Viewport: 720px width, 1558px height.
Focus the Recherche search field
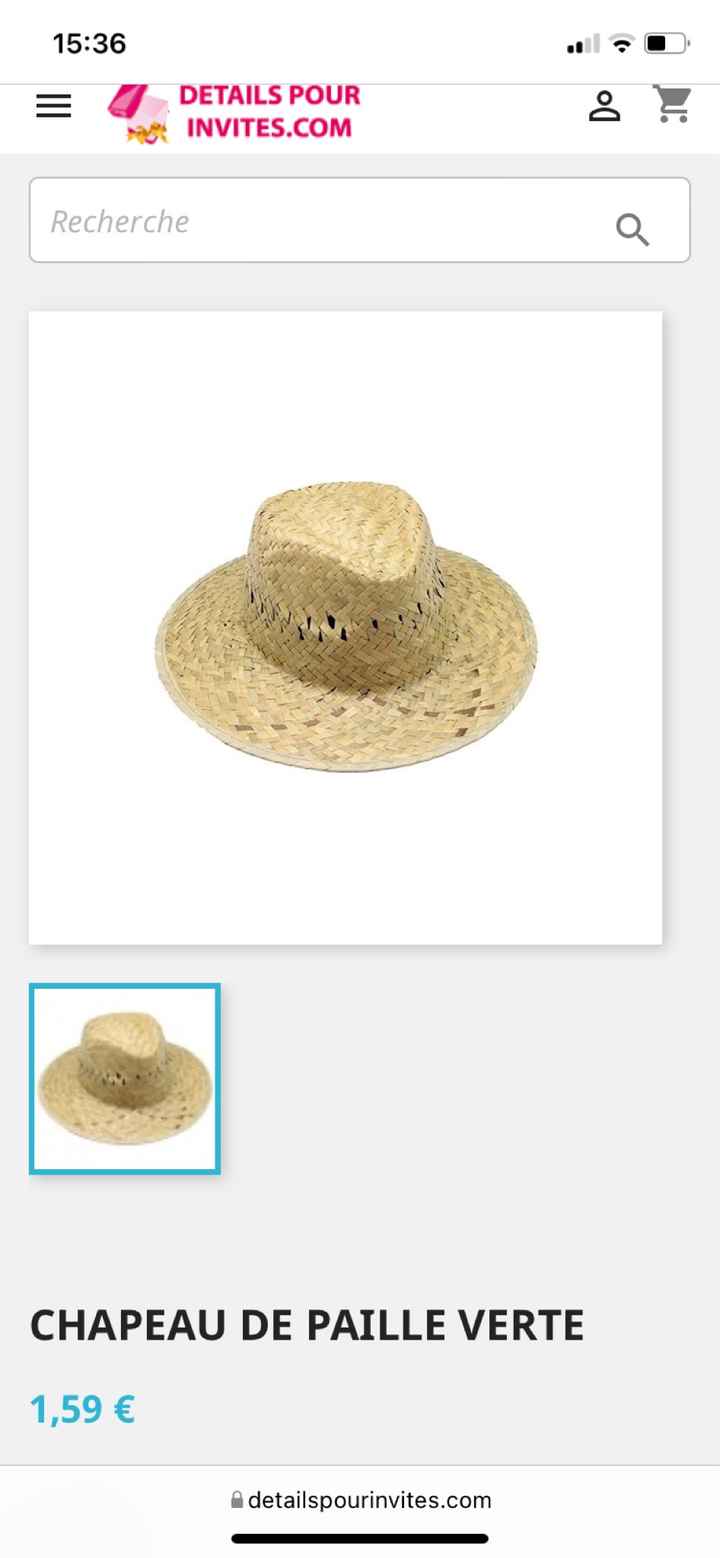(320, 221)
